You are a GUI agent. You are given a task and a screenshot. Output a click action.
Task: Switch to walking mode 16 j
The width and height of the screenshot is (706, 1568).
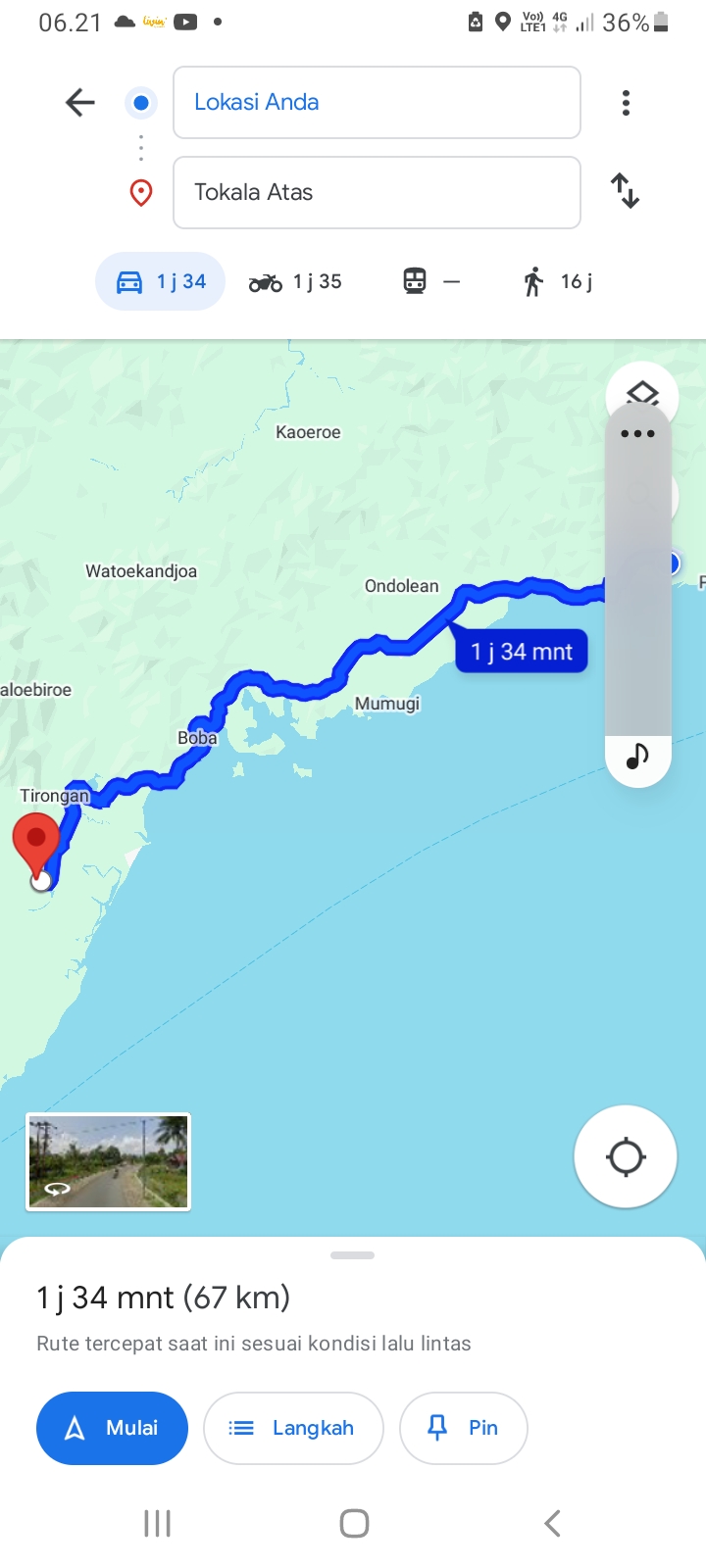558,282
